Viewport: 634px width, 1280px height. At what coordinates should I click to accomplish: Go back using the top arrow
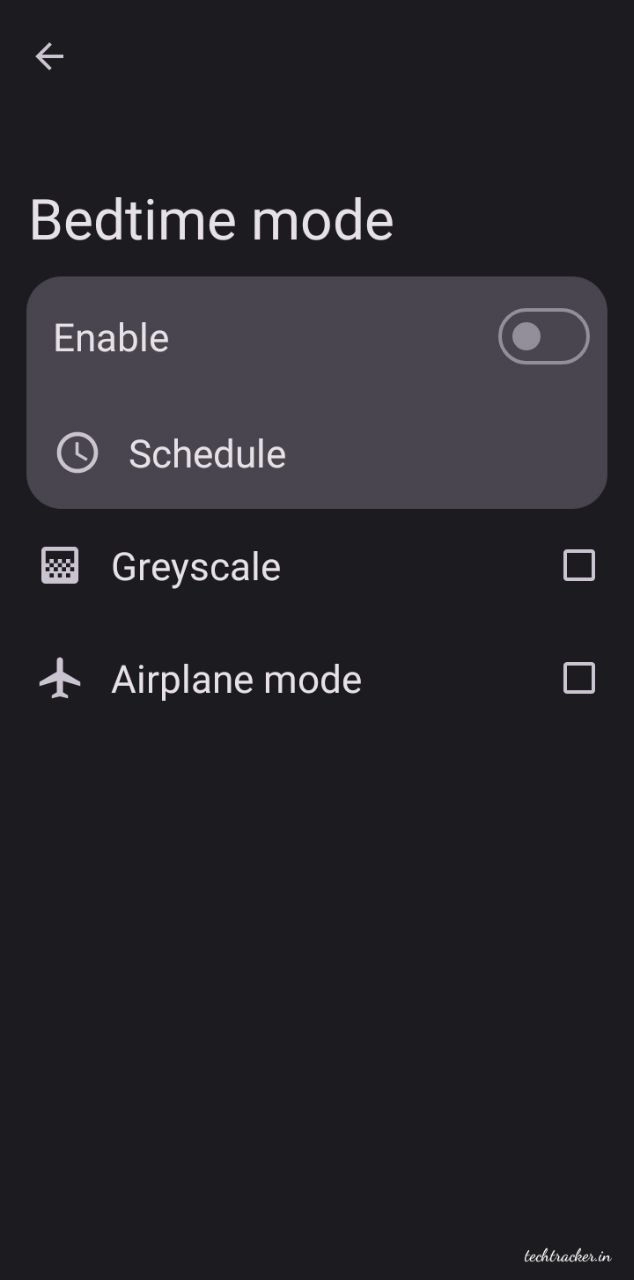coord(49,56)
